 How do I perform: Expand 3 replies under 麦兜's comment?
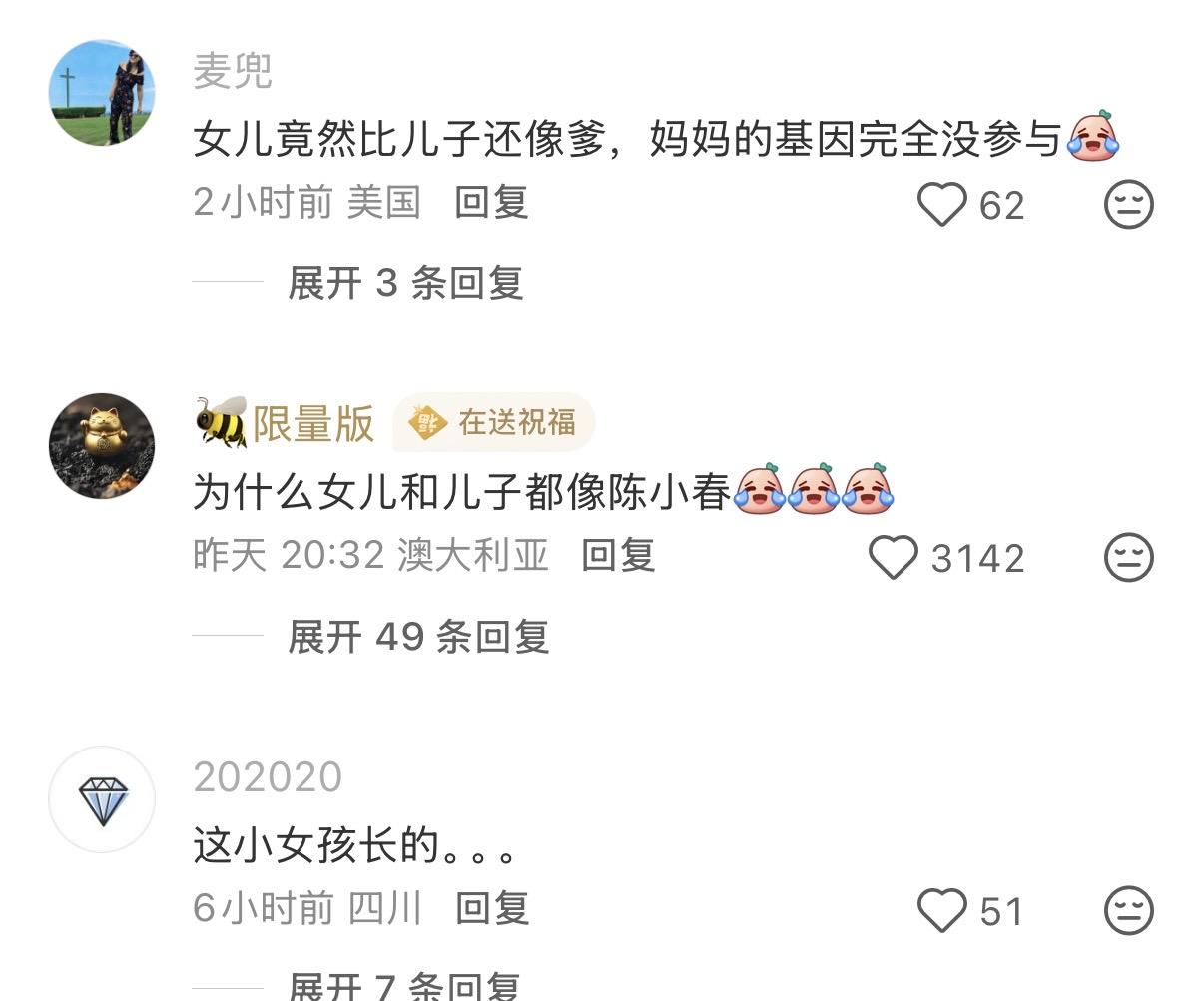[x=404, y=284]
